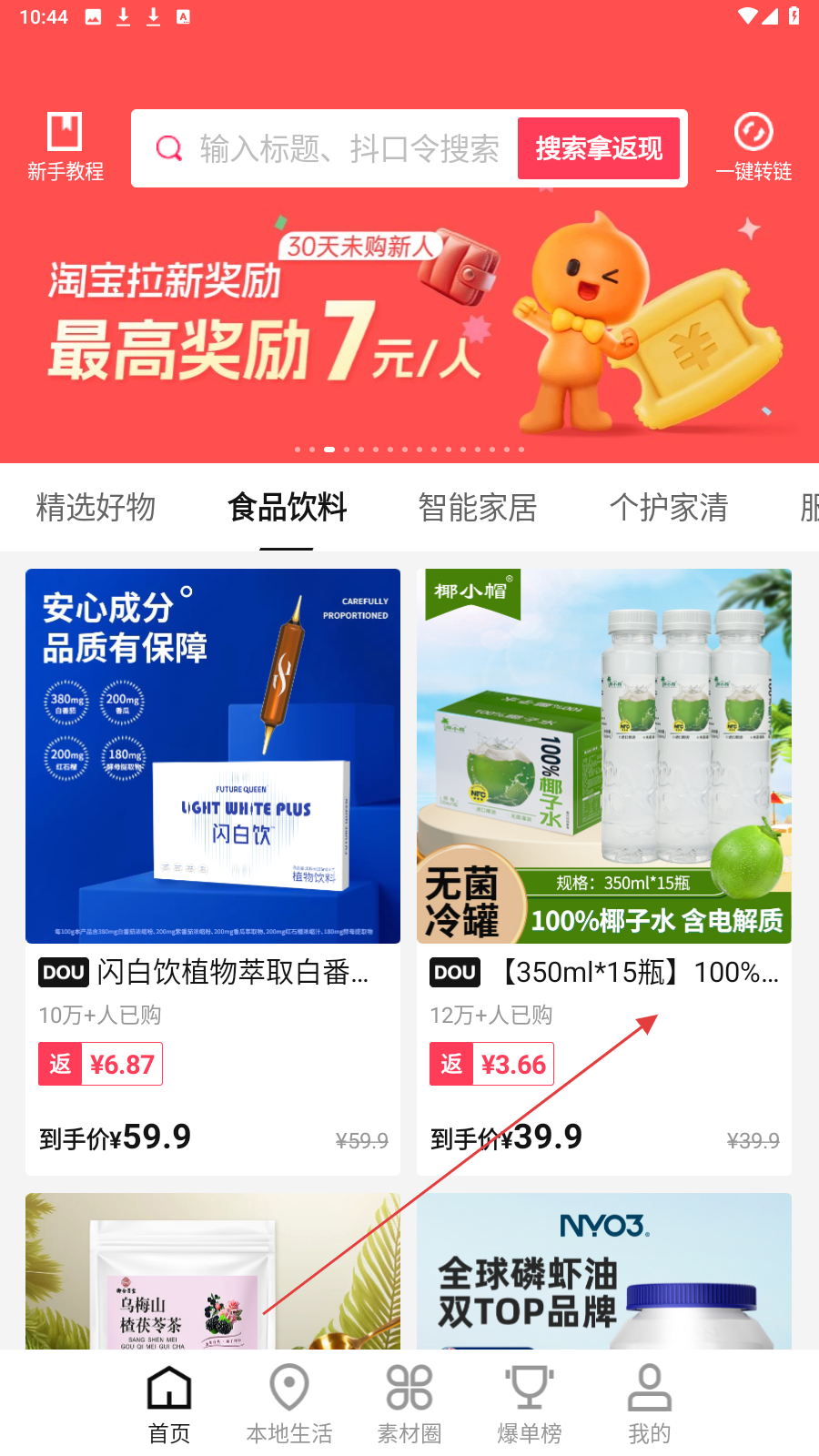Open the 闪白饮植物萃取 product card

[213, 872]
